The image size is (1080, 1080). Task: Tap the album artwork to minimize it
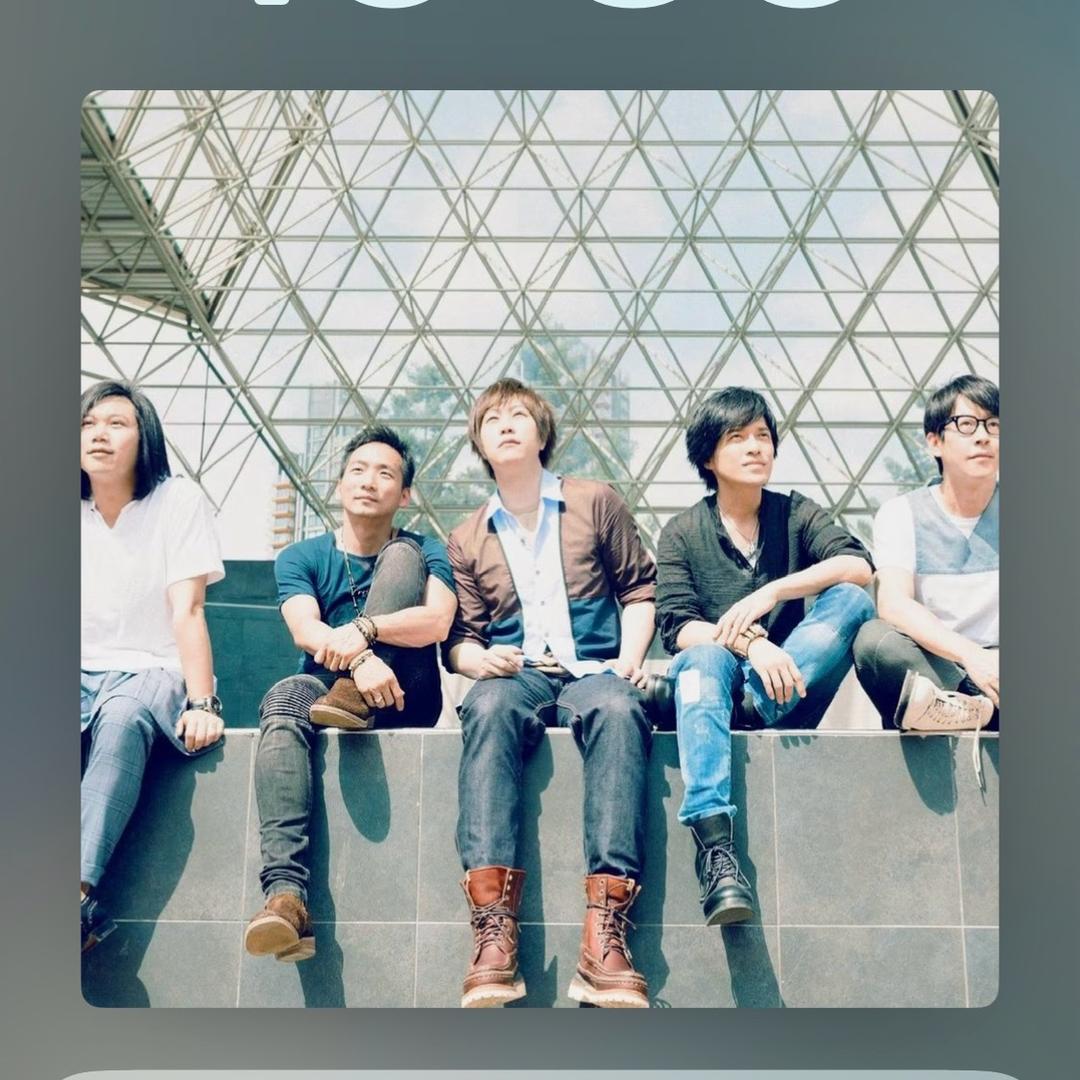pyautogui.click(x=540, y=548)
